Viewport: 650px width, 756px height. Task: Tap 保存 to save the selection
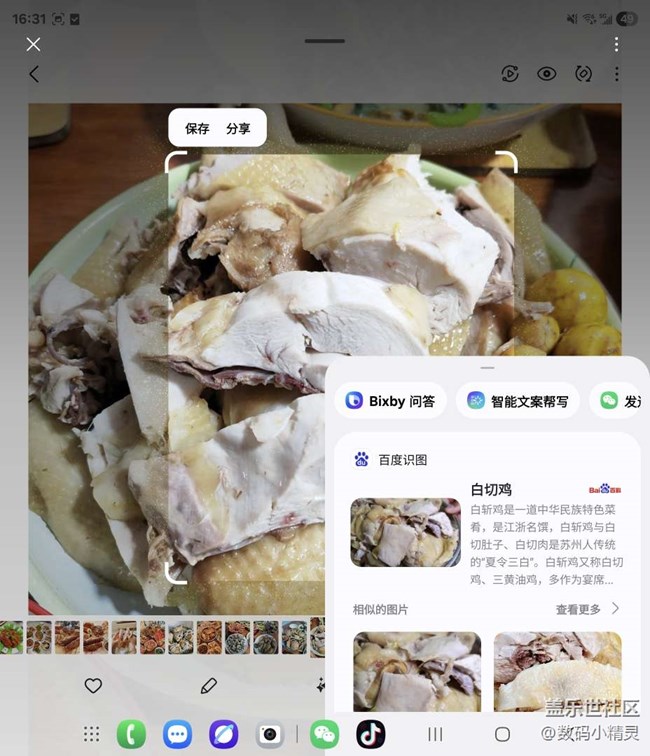coord(197,128)
